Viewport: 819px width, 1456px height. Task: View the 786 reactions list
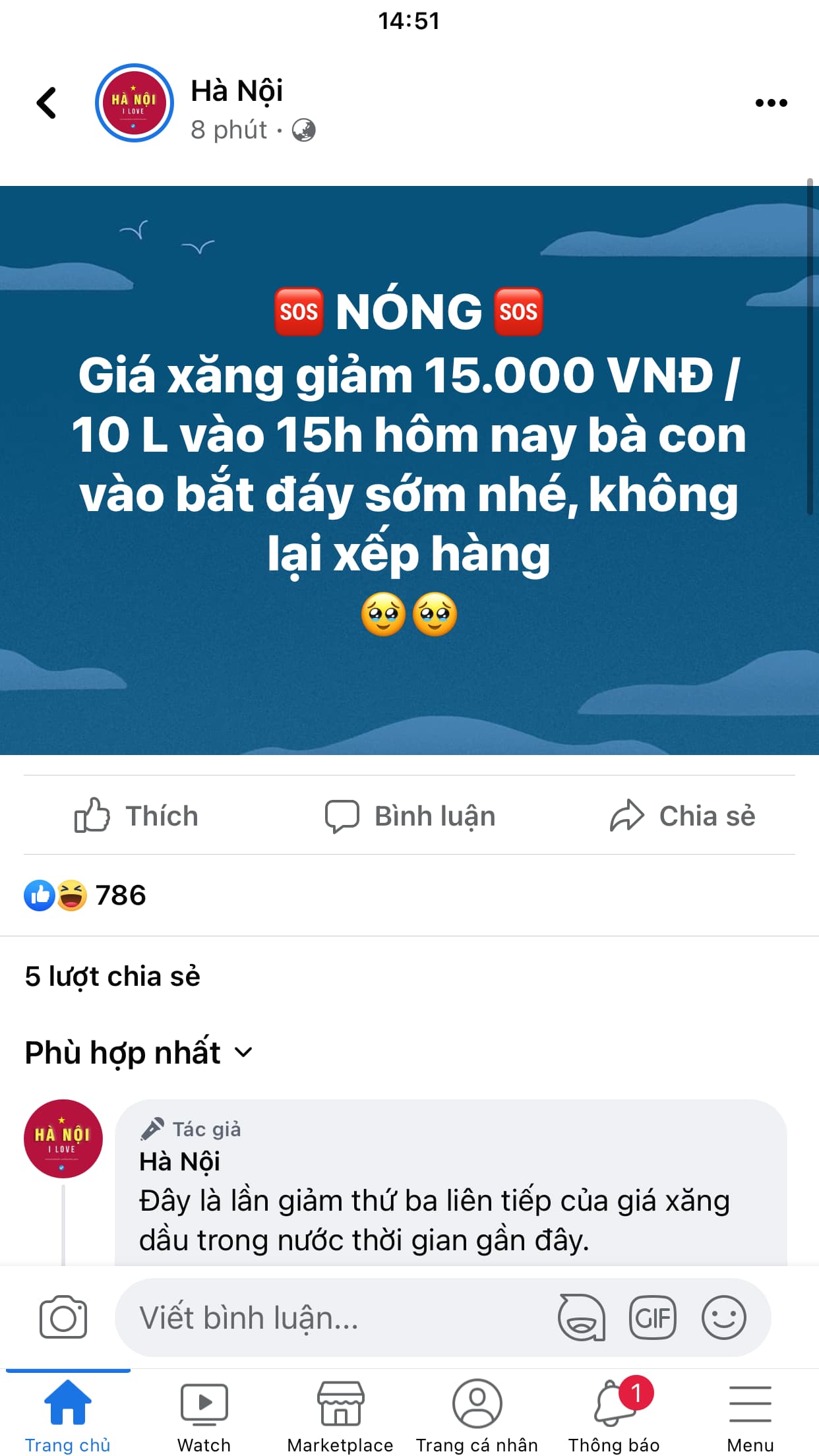[86, 895]
